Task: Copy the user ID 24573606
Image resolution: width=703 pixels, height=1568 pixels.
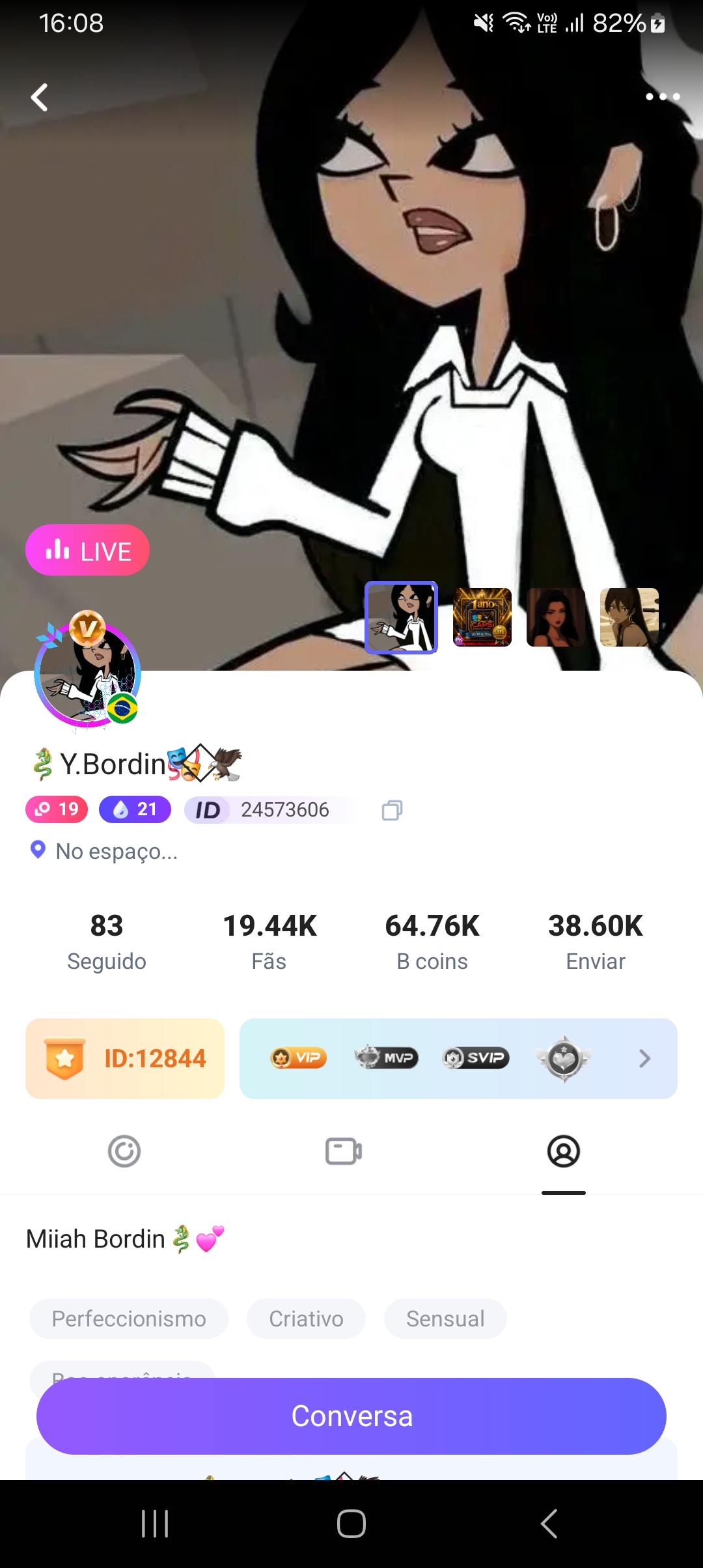Action: pyautogui.click(x=392, y=810)
